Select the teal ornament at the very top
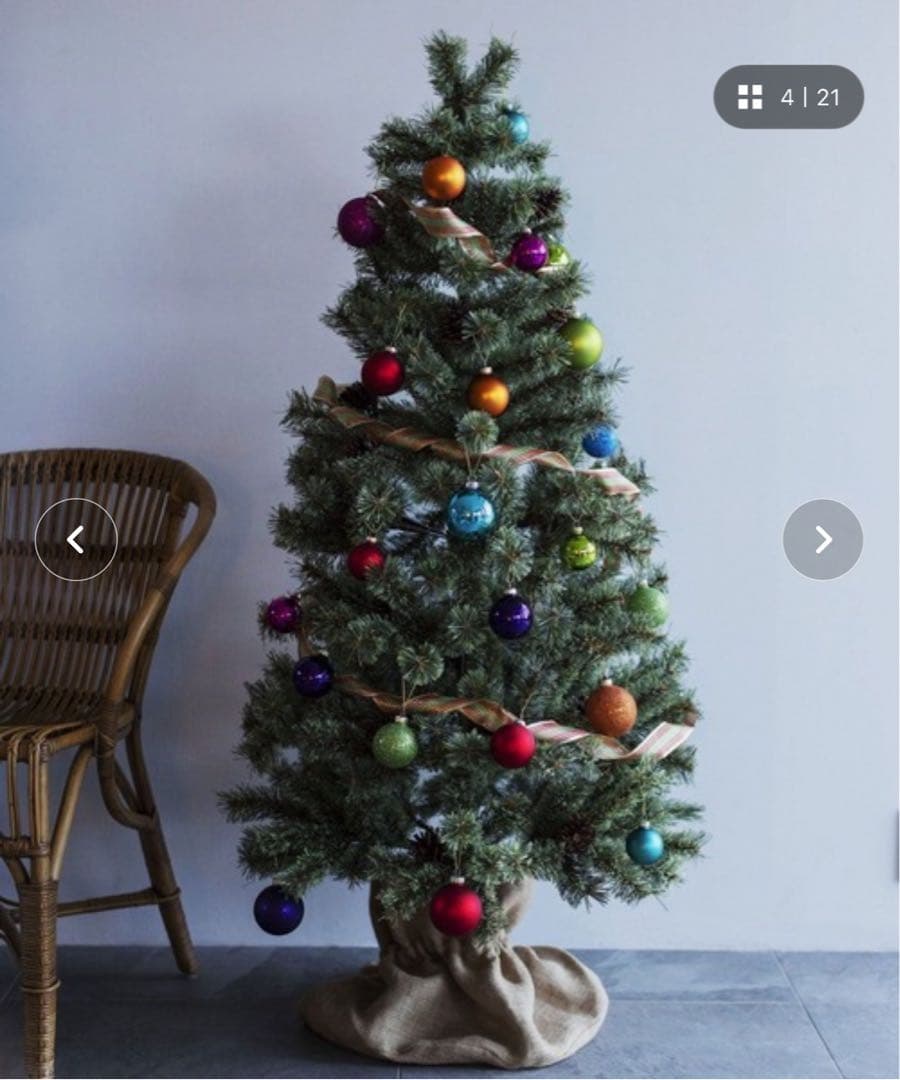 (x=520, y=129)
